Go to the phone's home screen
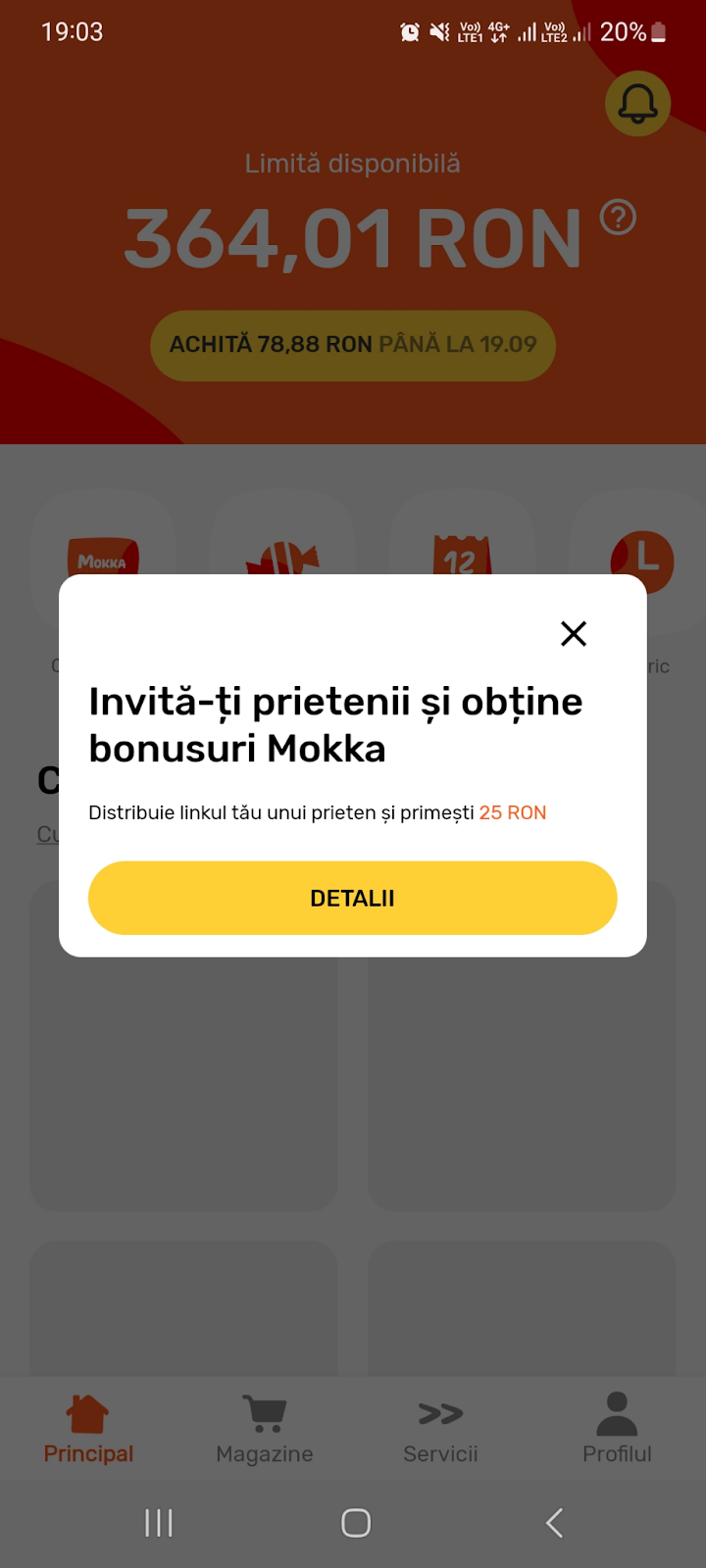706x1568 pixels. point(355,1522)
